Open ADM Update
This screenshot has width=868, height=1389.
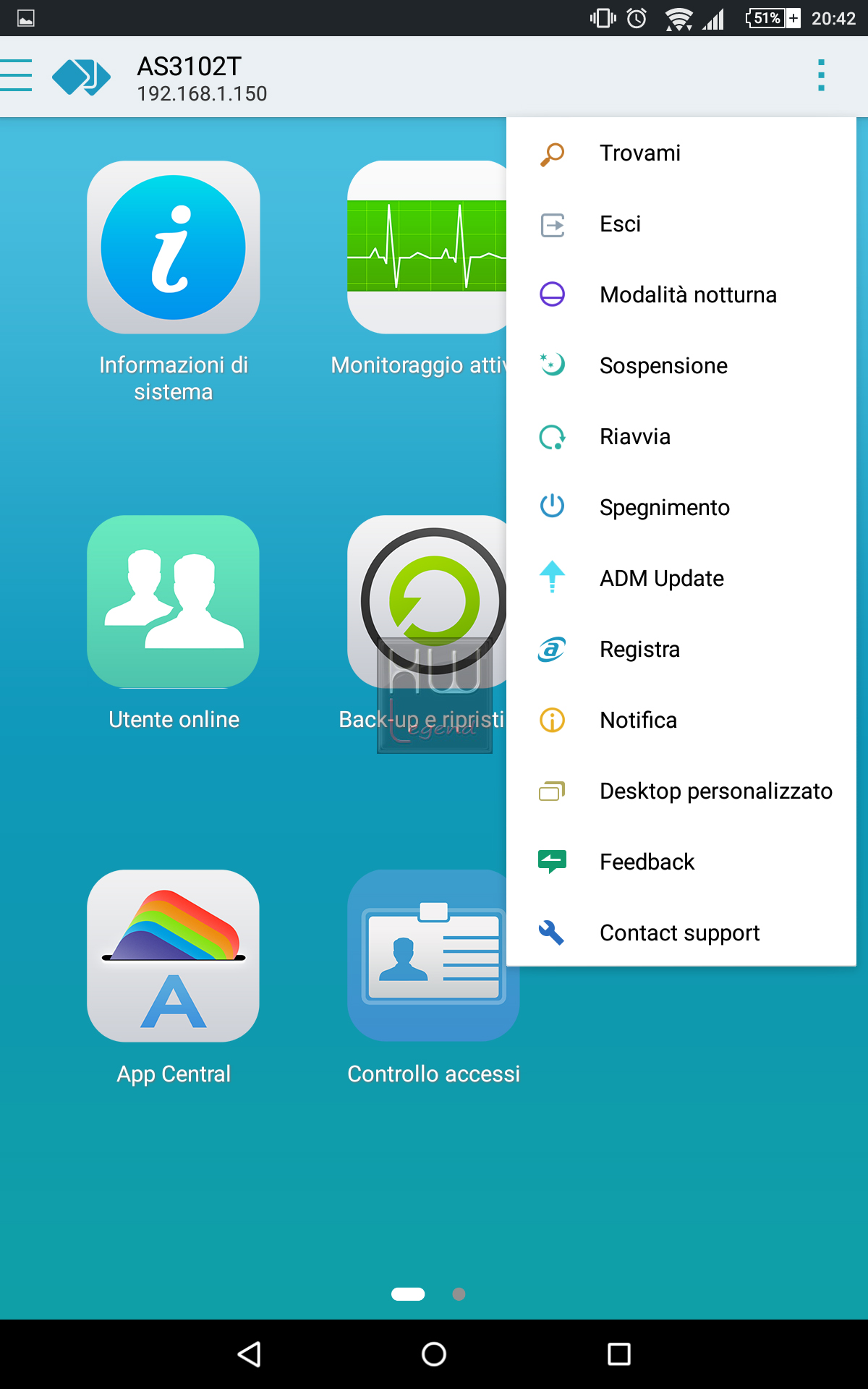pos(681,579)
